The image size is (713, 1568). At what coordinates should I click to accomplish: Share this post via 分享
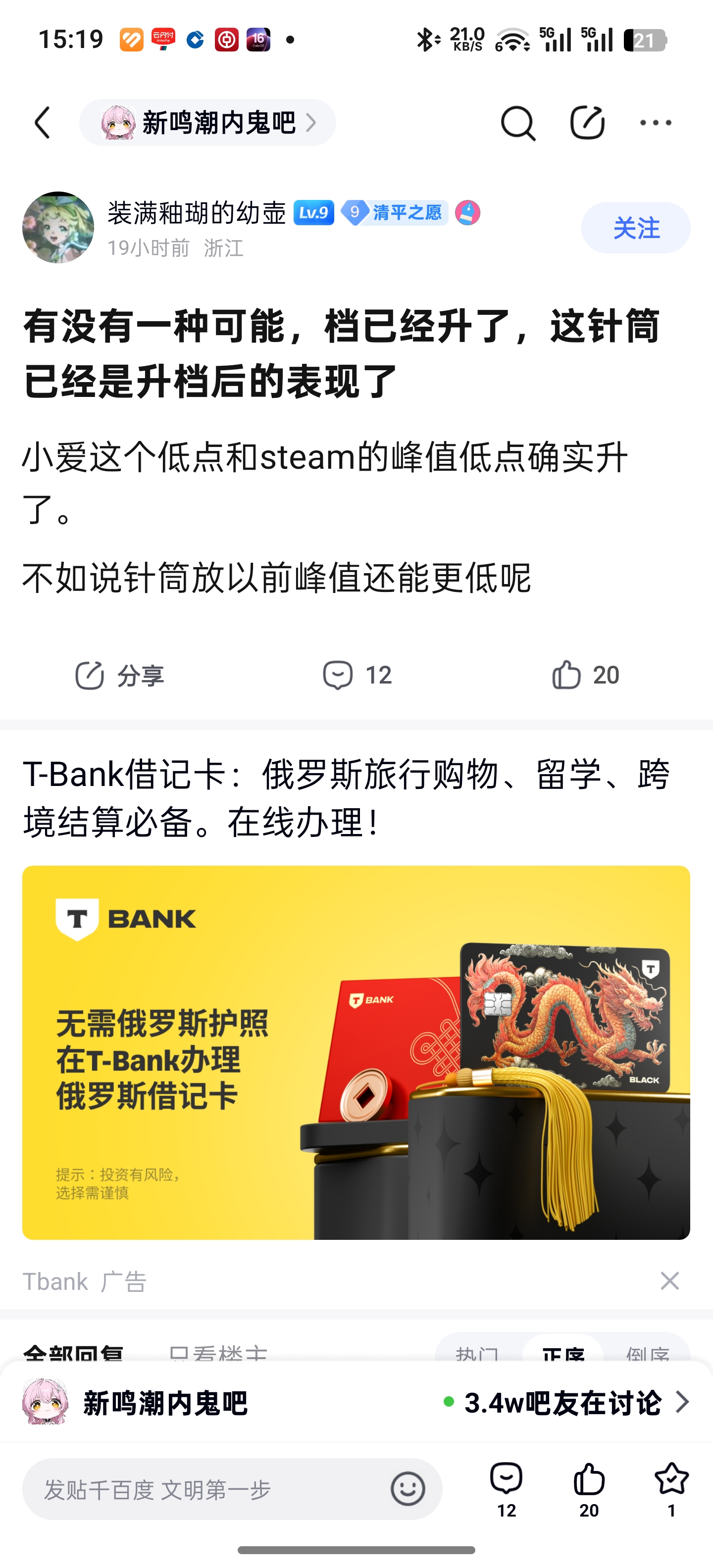(x=119, y=676)
